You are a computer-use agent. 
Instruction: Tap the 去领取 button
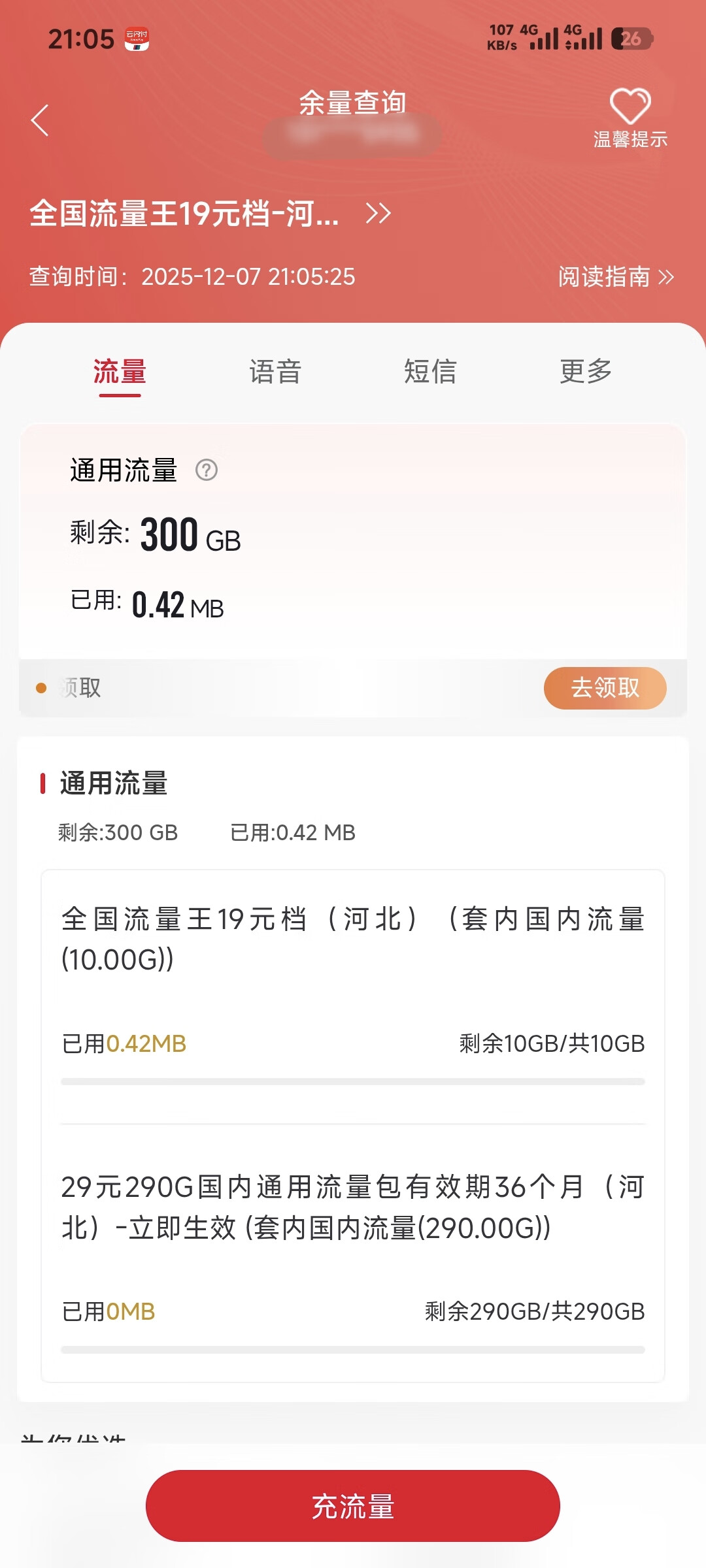coord(605,688)
